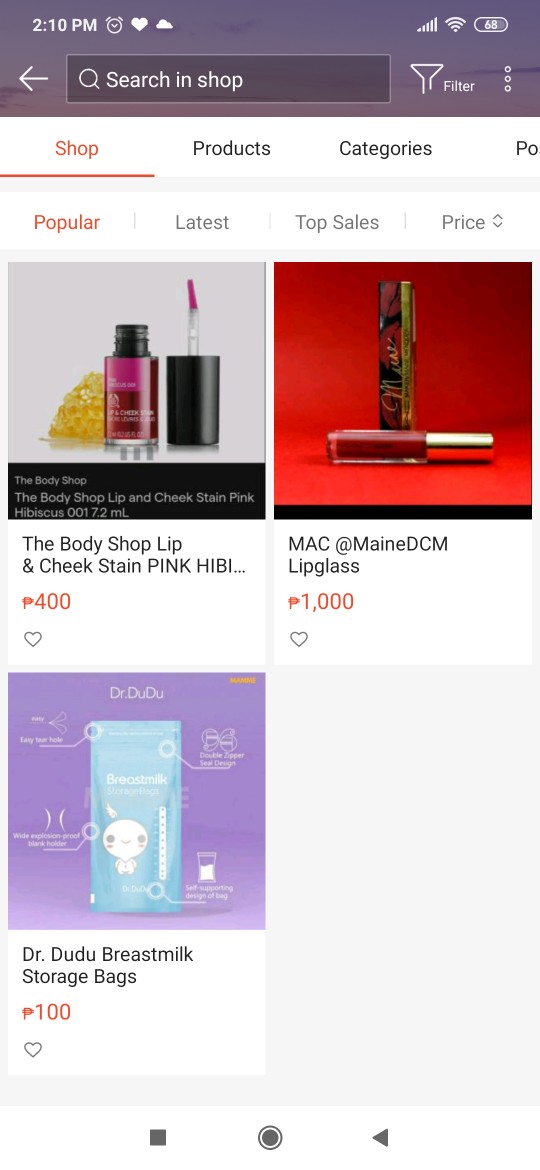This screenshot has width=540, height=1170.
Task: Like Dr. Dudu Breastmilk Storage Bags
Action: 33,1049
